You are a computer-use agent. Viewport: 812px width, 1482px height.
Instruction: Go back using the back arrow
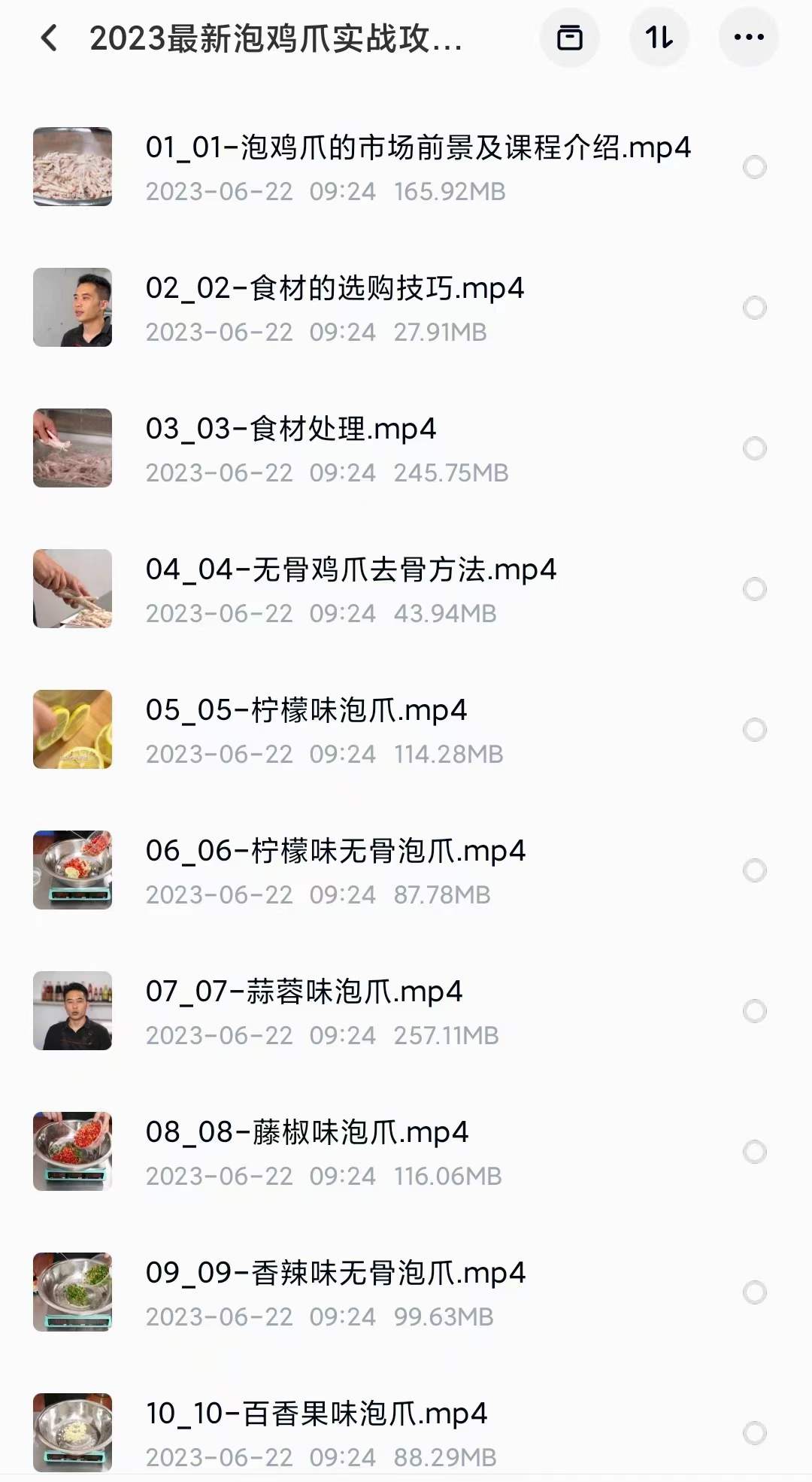pos(50,38)
